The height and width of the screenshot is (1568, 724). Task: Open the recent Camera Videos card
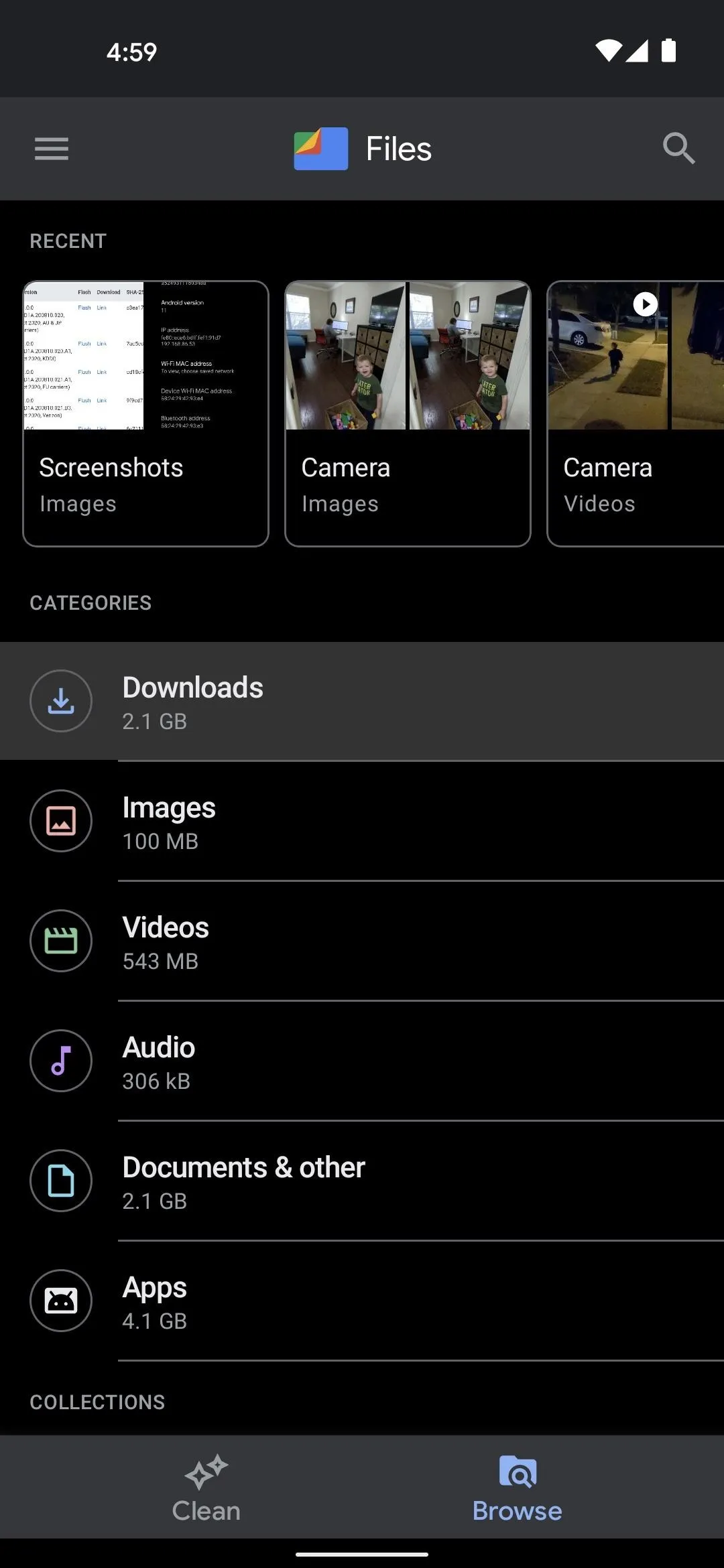(x=636, y=413)
